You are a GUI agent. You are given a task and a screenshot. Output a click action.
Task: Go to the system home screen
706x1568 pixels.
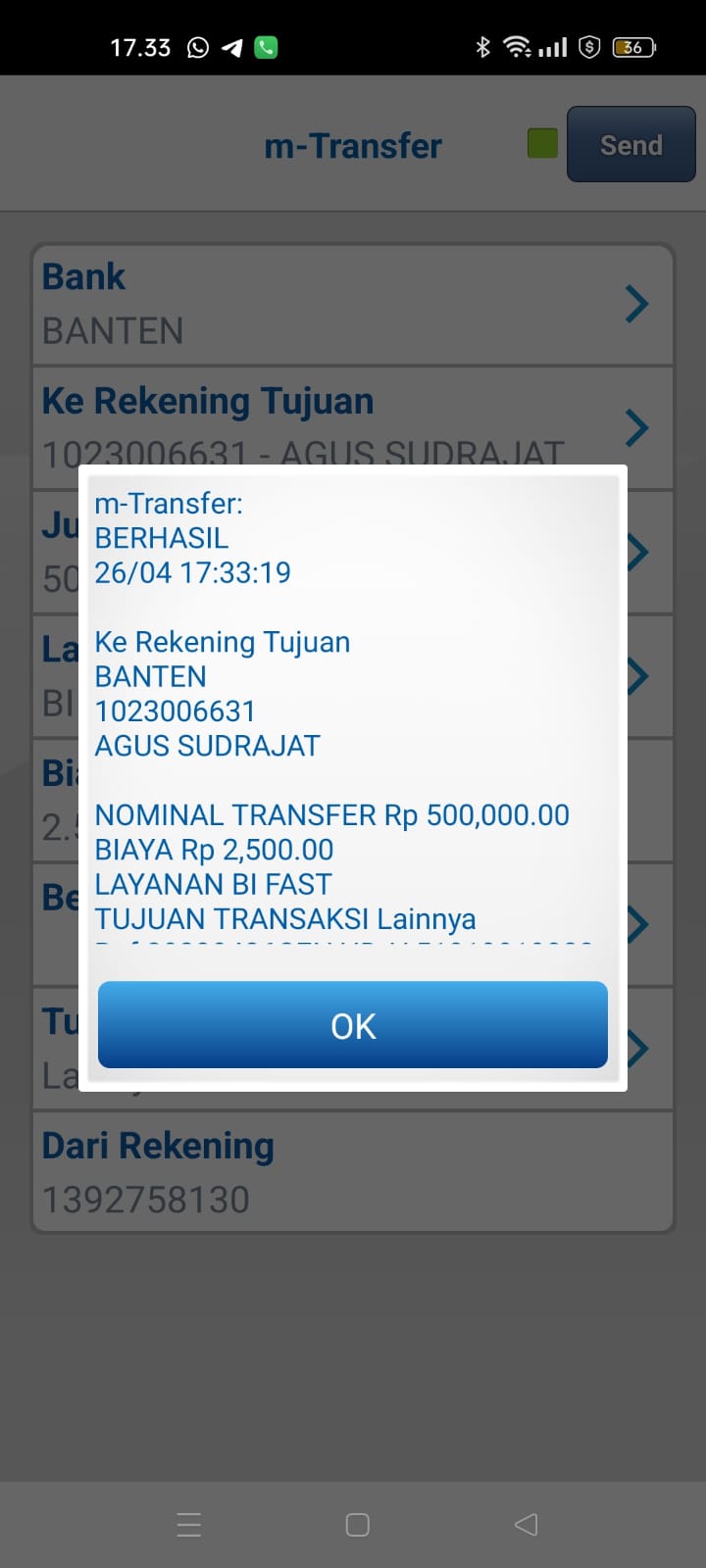pos(357,1524)
